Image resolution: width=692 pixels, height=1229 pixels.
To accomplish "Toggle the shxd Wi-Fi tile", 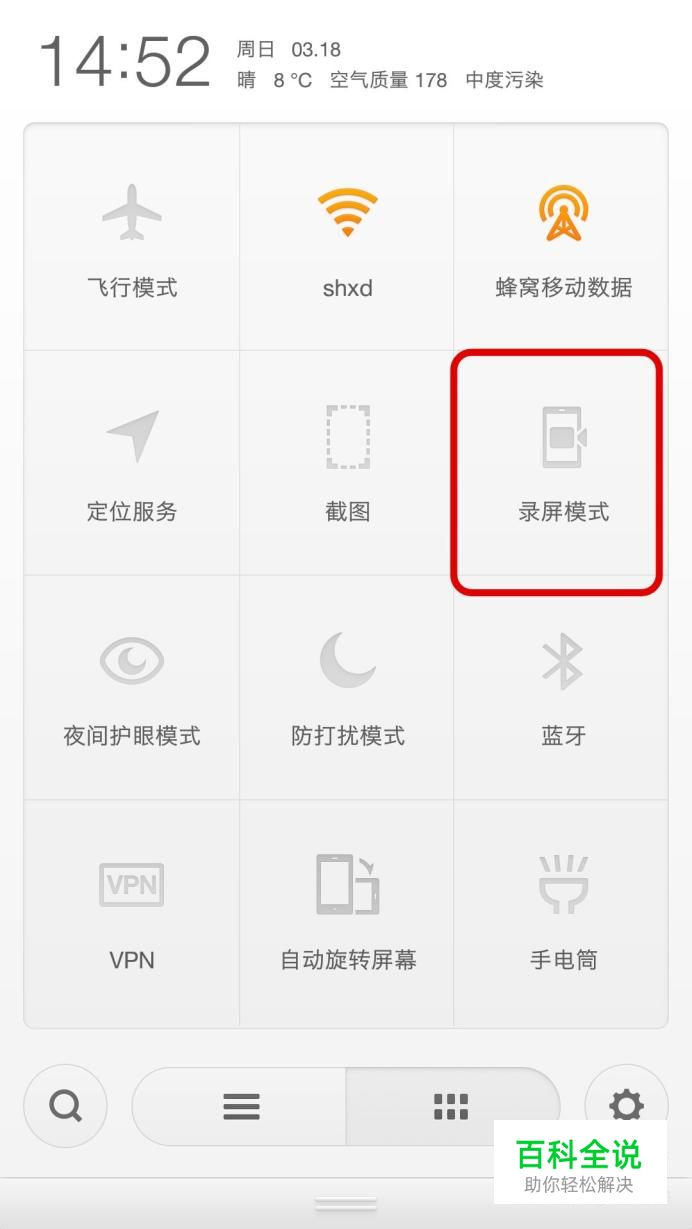I will pyautogui.click(x=347, y=238).
